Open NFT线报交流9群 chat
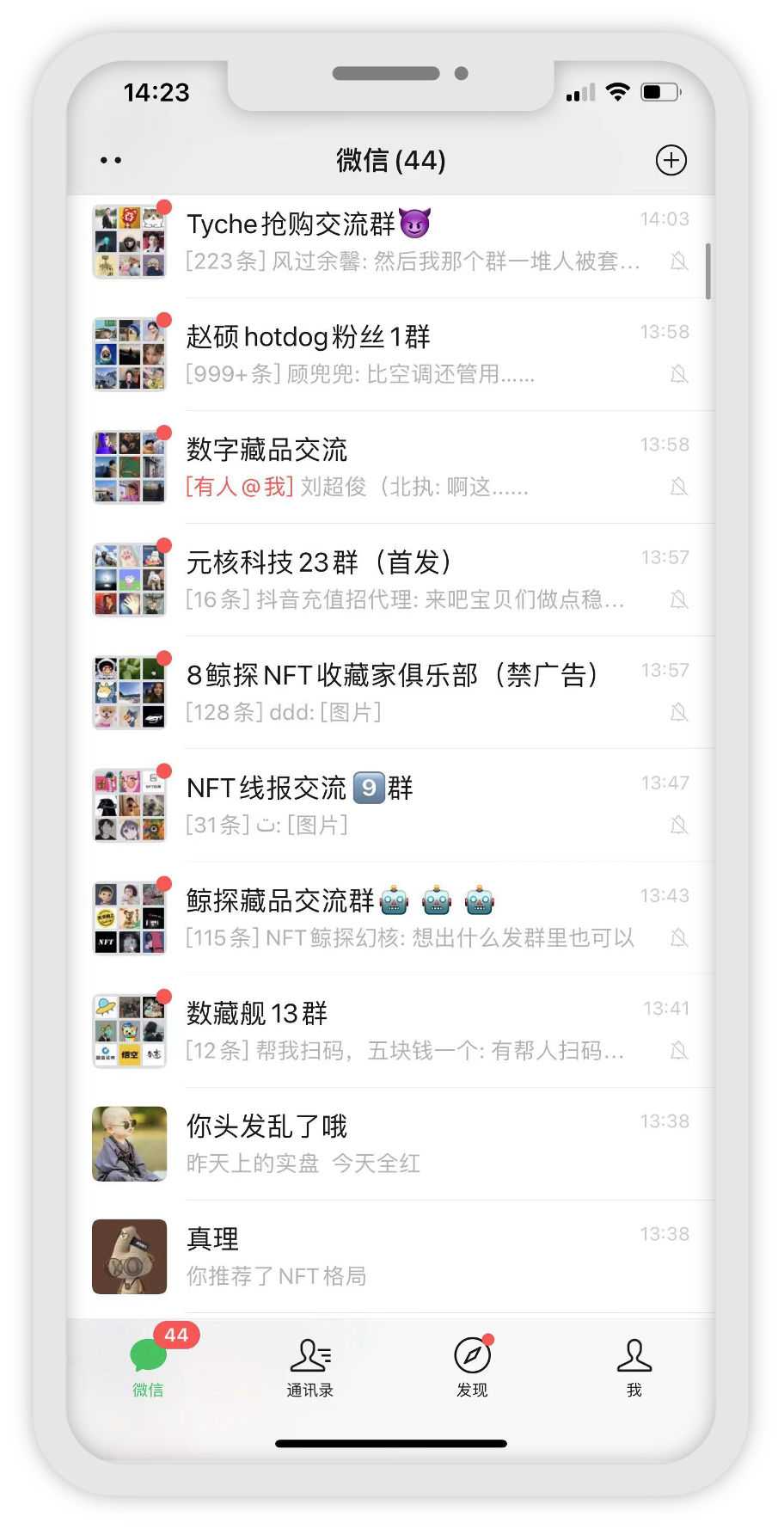Image resolution: width=784 pixels, height=1529 pixels. click(x=404, y=805)
